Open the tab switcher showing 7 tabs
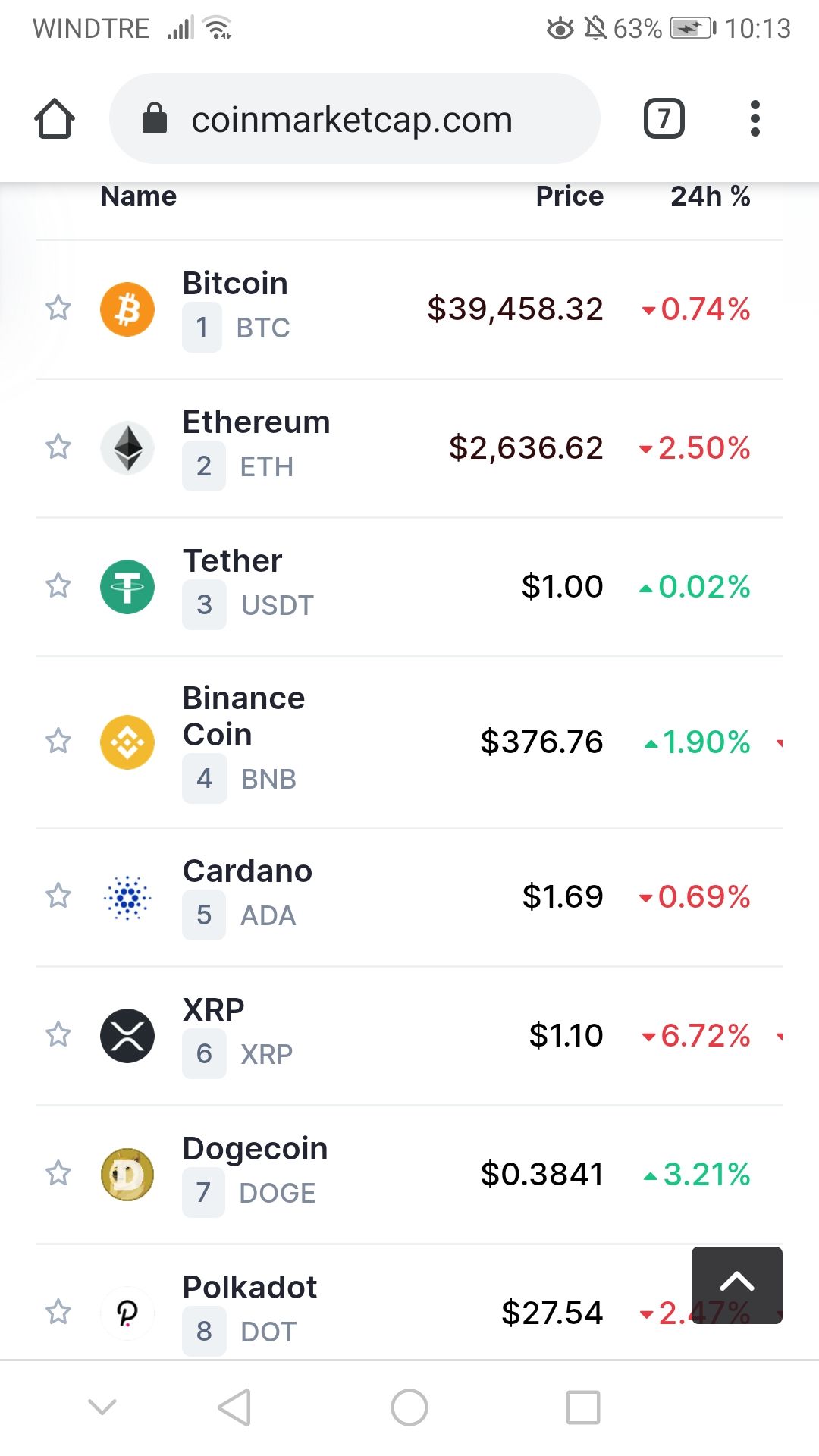Viewport: 819px width, 1456px height. coord(664,119)
